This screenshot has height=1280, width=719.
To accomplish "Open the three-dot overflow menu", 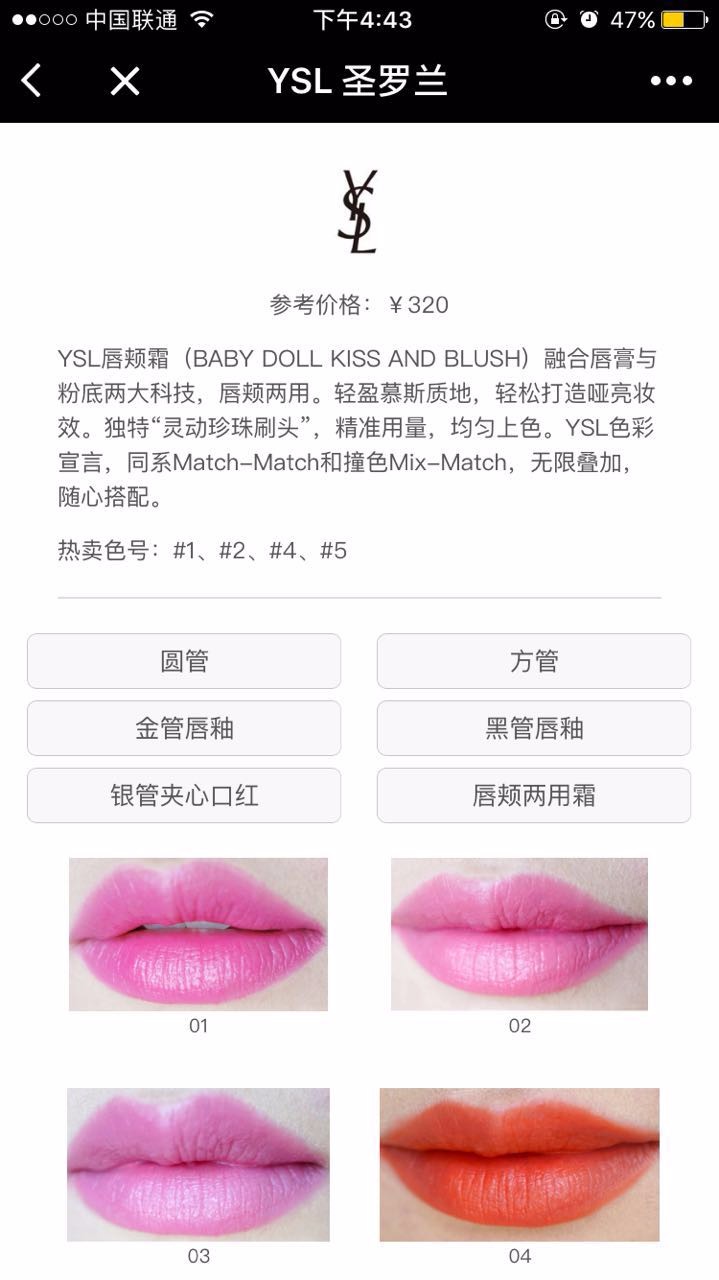I will pyautogui.click(x=671, y=81).
